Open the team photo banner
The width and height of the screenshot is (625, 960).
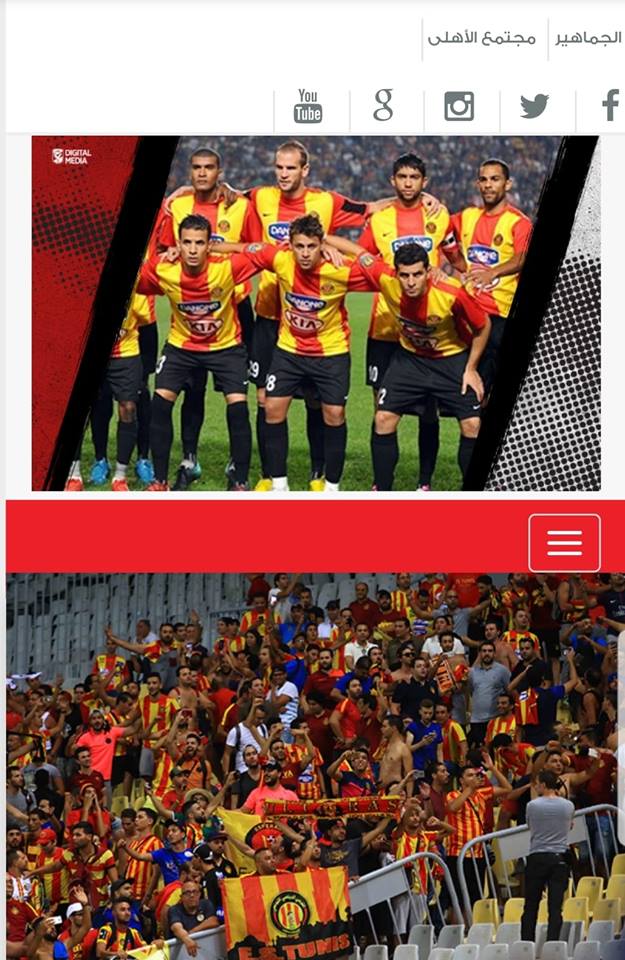point(316,313)
